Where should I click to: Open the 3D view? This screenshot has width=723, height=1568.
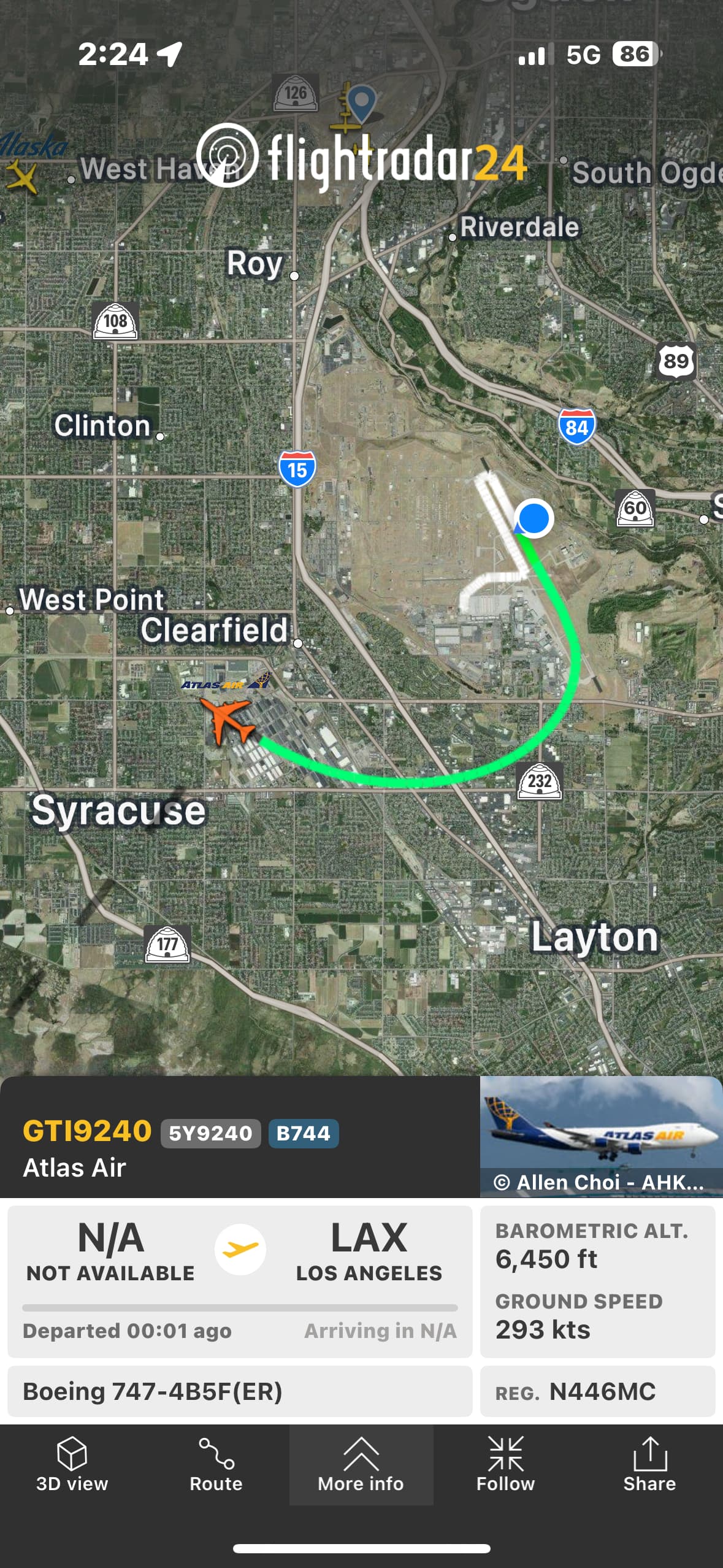pyautogui.click(x=72, y=1466)
